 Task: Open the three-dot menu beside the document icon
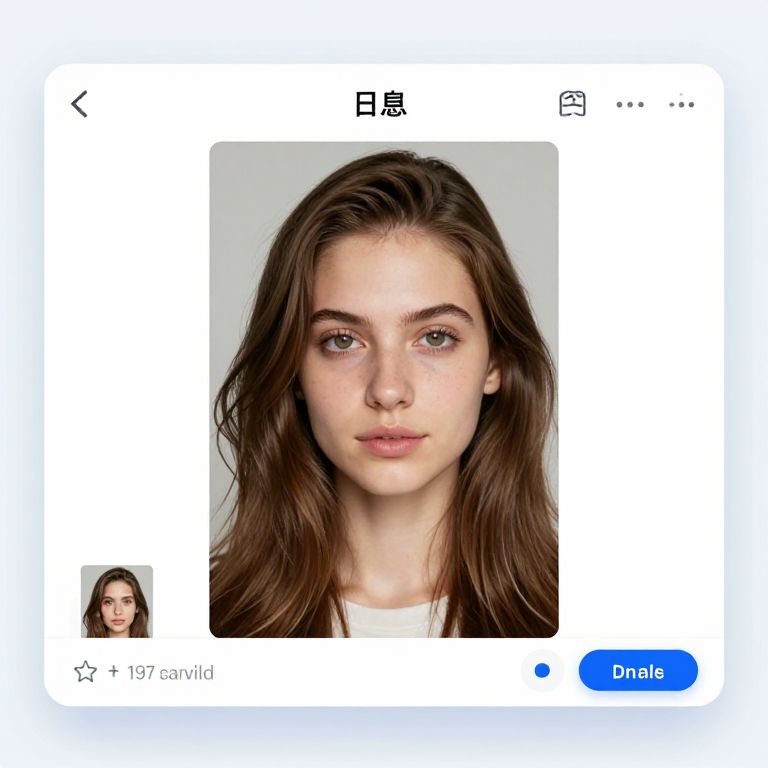630,104
